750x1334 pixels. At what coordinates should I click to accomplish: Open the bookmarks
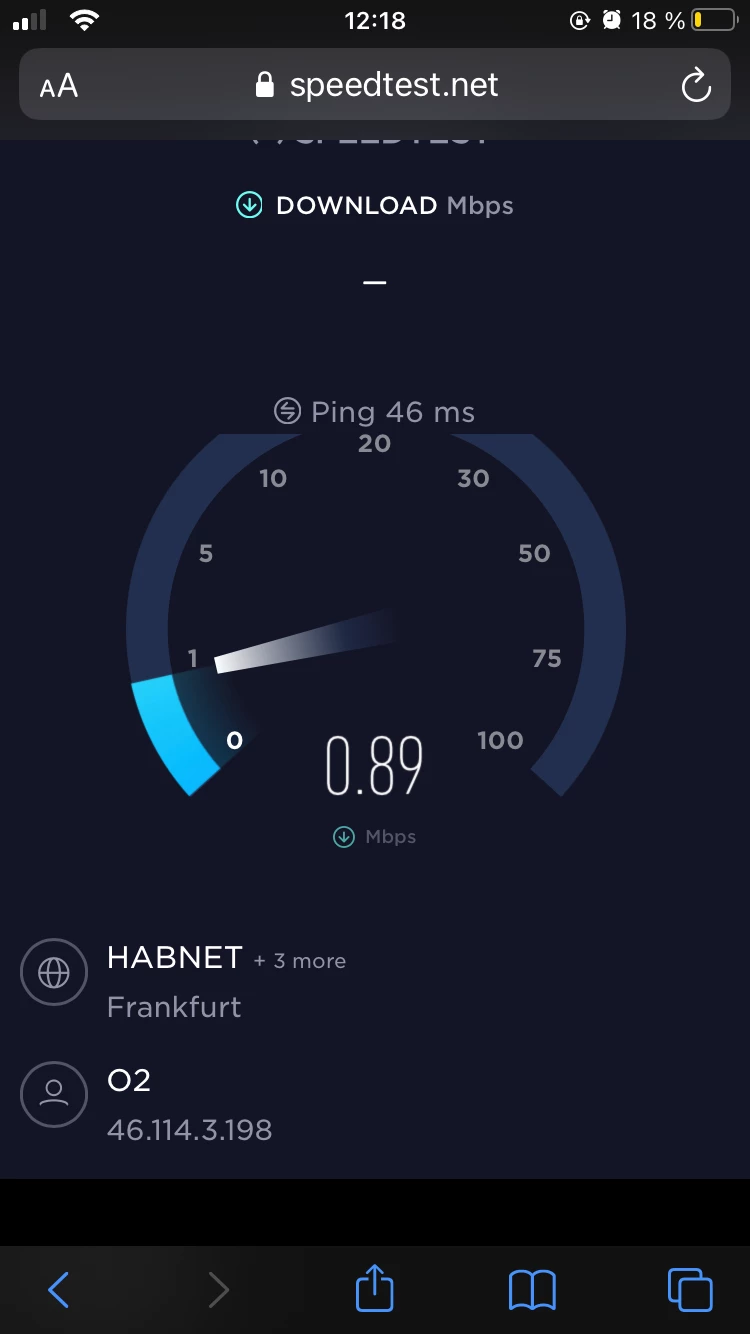(x=532, y=1289)
